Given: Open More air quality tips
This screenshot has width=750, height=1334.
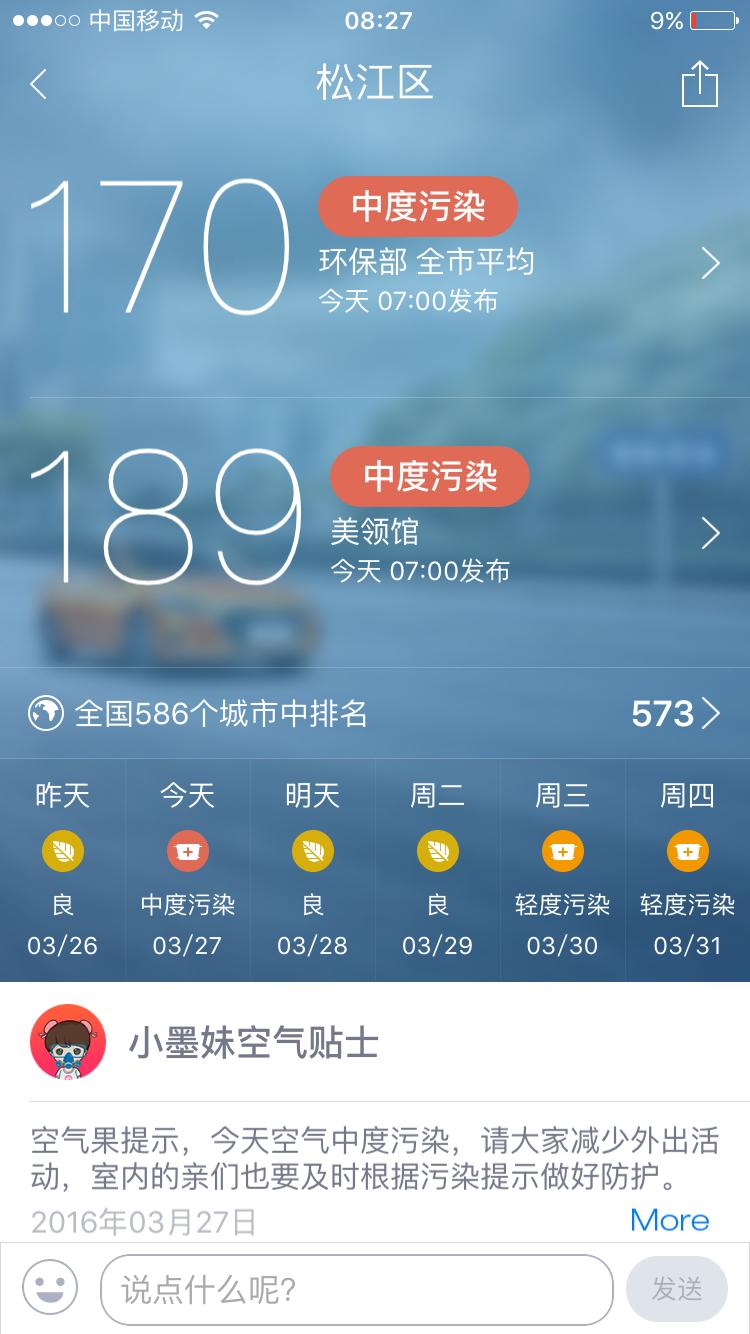Looking at the screenshot, I should (x=668, y=1218).
